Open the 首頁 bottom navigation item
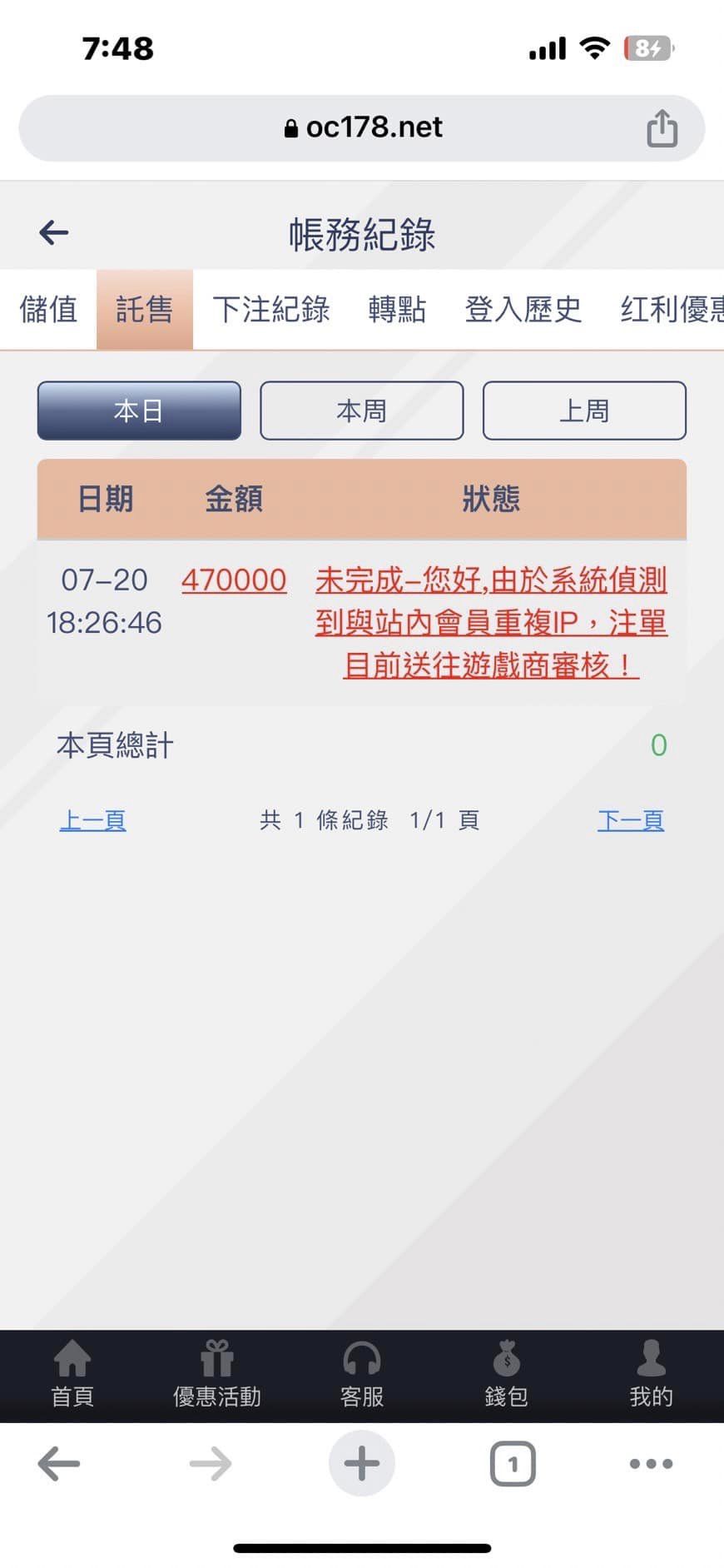Viewport: 724px width, 1568px height. point(72,1375)
